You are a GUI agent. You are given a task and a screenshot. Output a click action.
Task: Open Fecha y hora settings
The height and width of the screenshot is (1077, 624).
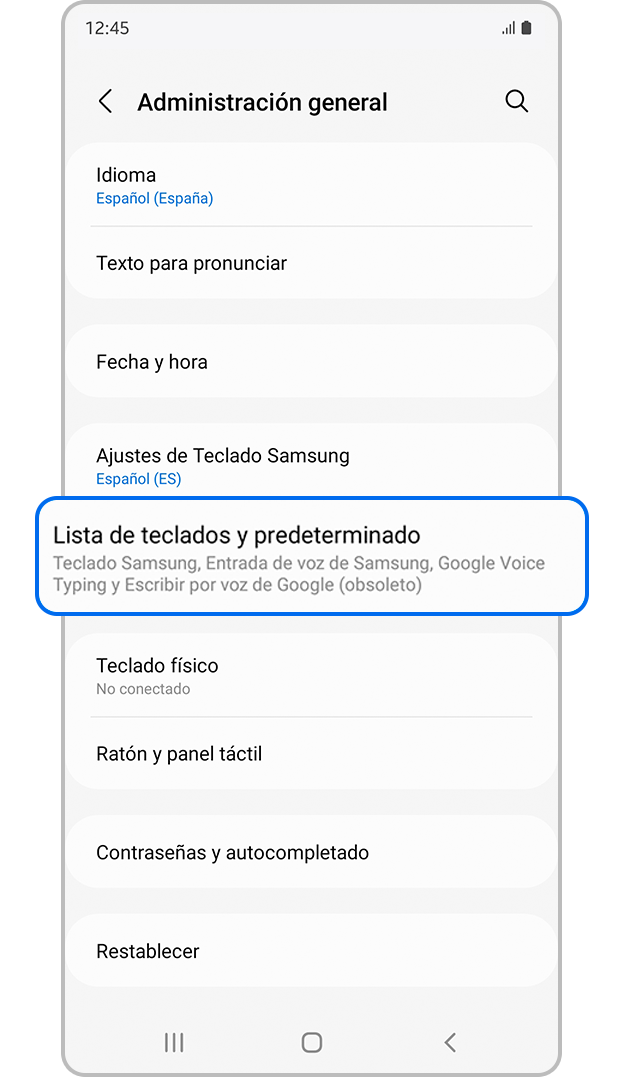310,362
